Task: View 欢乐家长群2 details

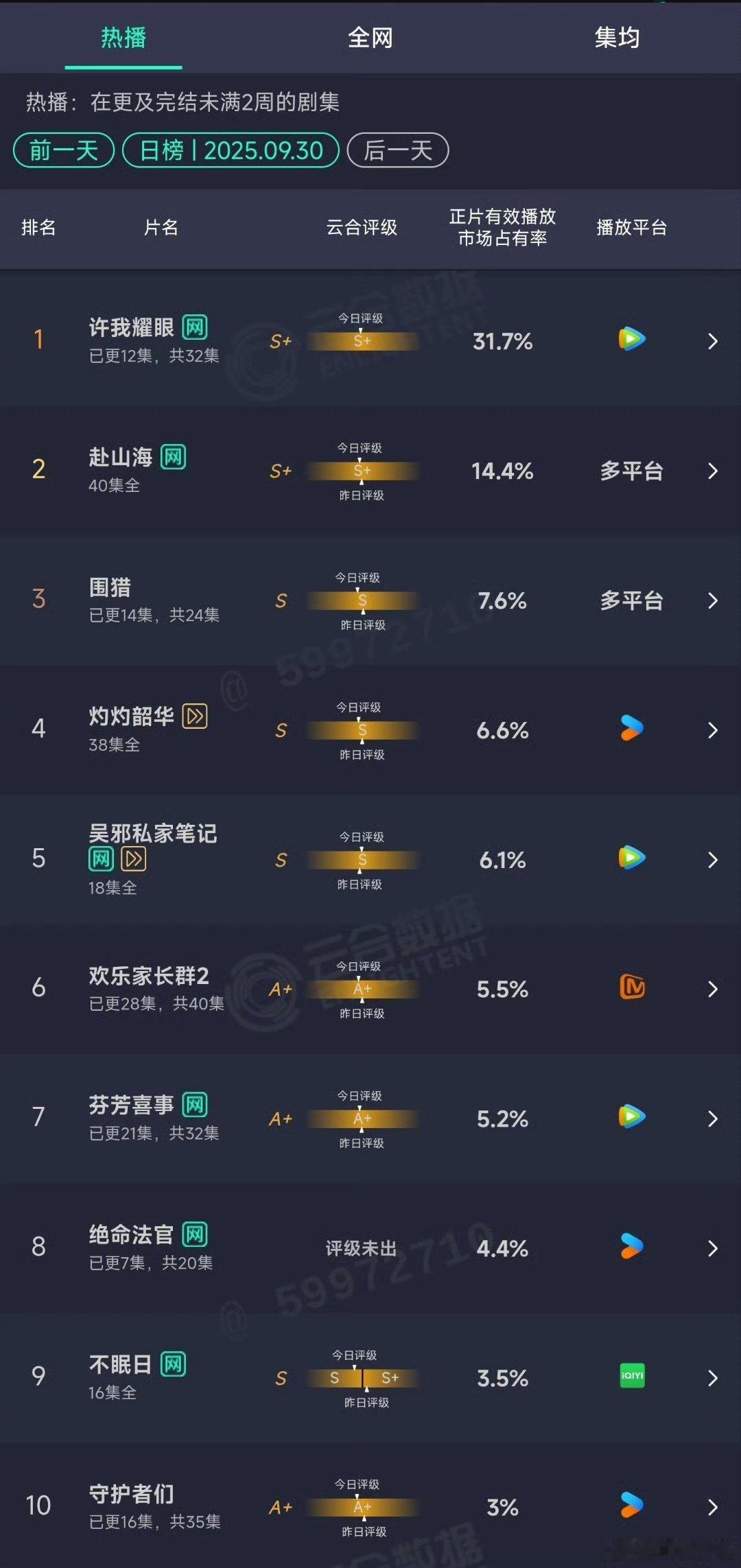Action: tap(370, 989)
